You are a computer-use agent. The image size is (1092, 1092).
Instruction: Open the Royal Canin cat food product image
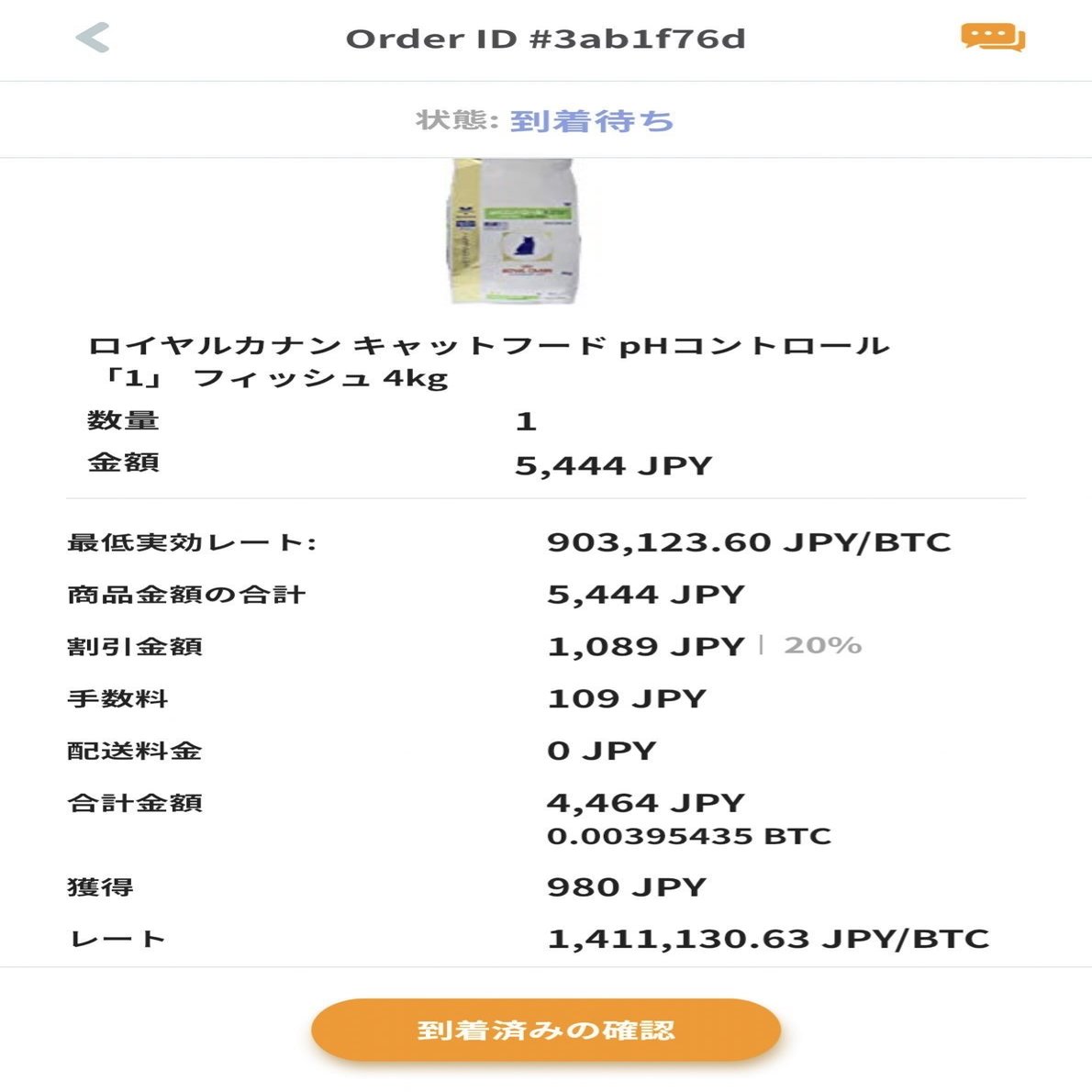click(x=512, y=231)
